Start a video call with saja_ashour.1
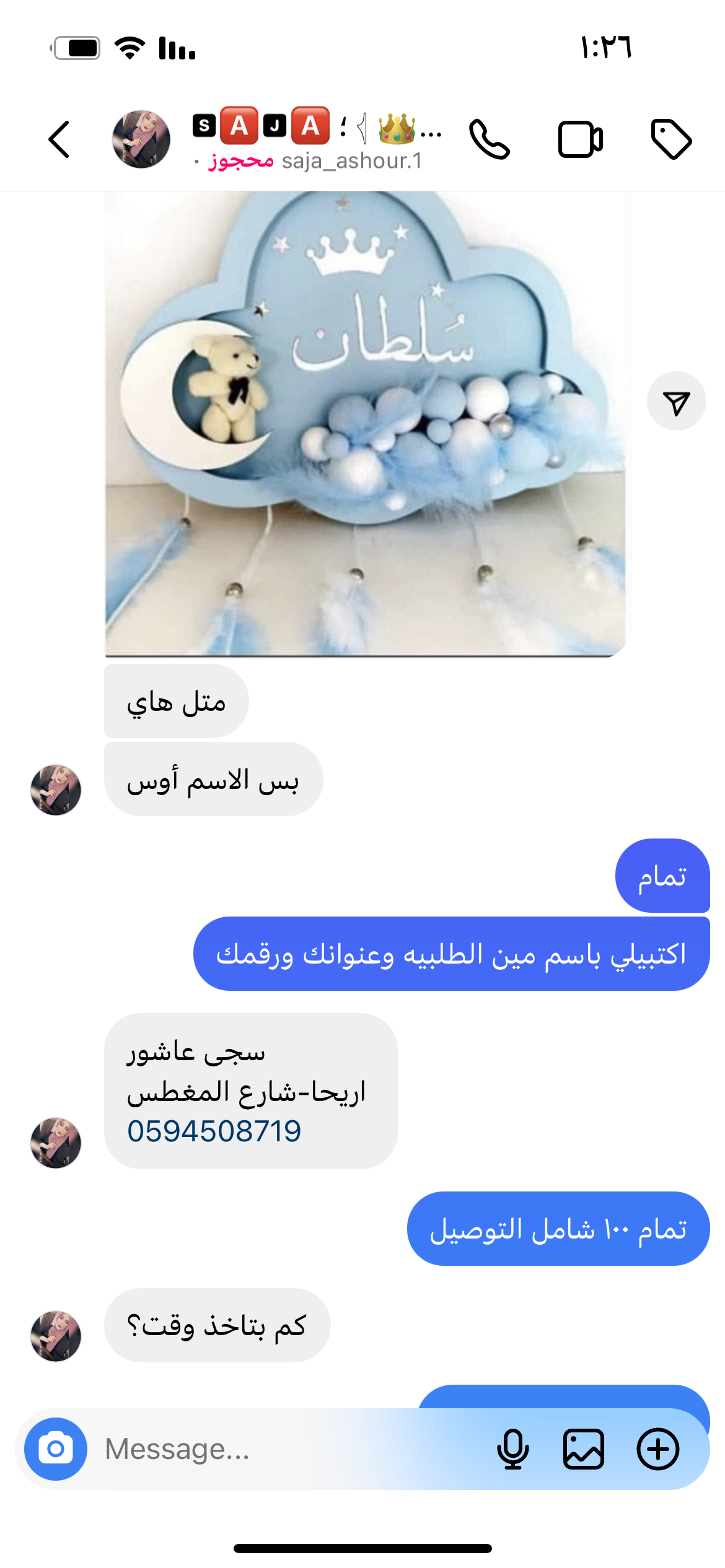 tap(580, 139)
